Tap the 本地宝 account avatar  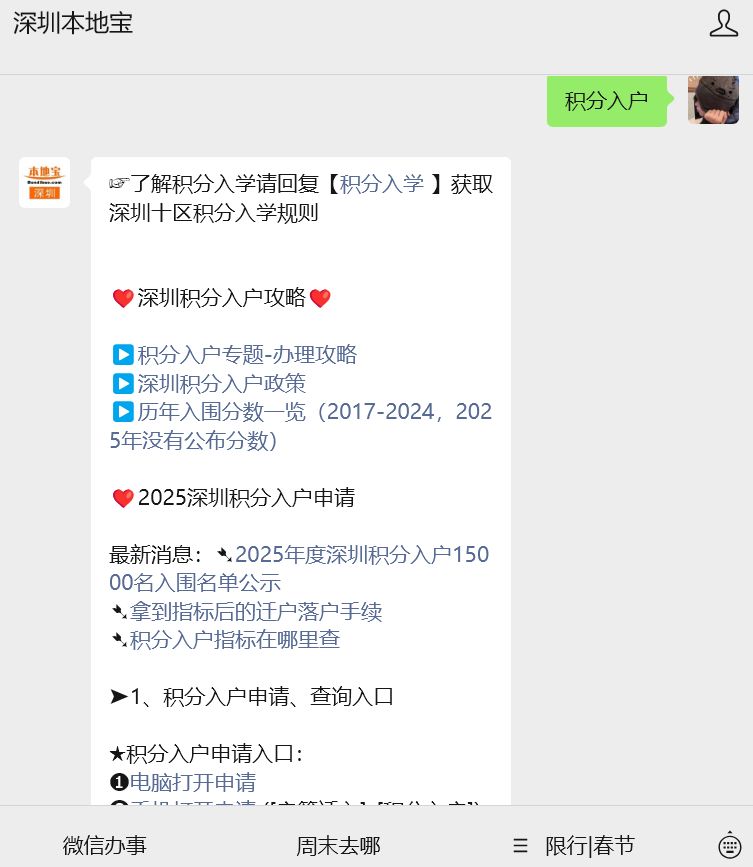44,182
